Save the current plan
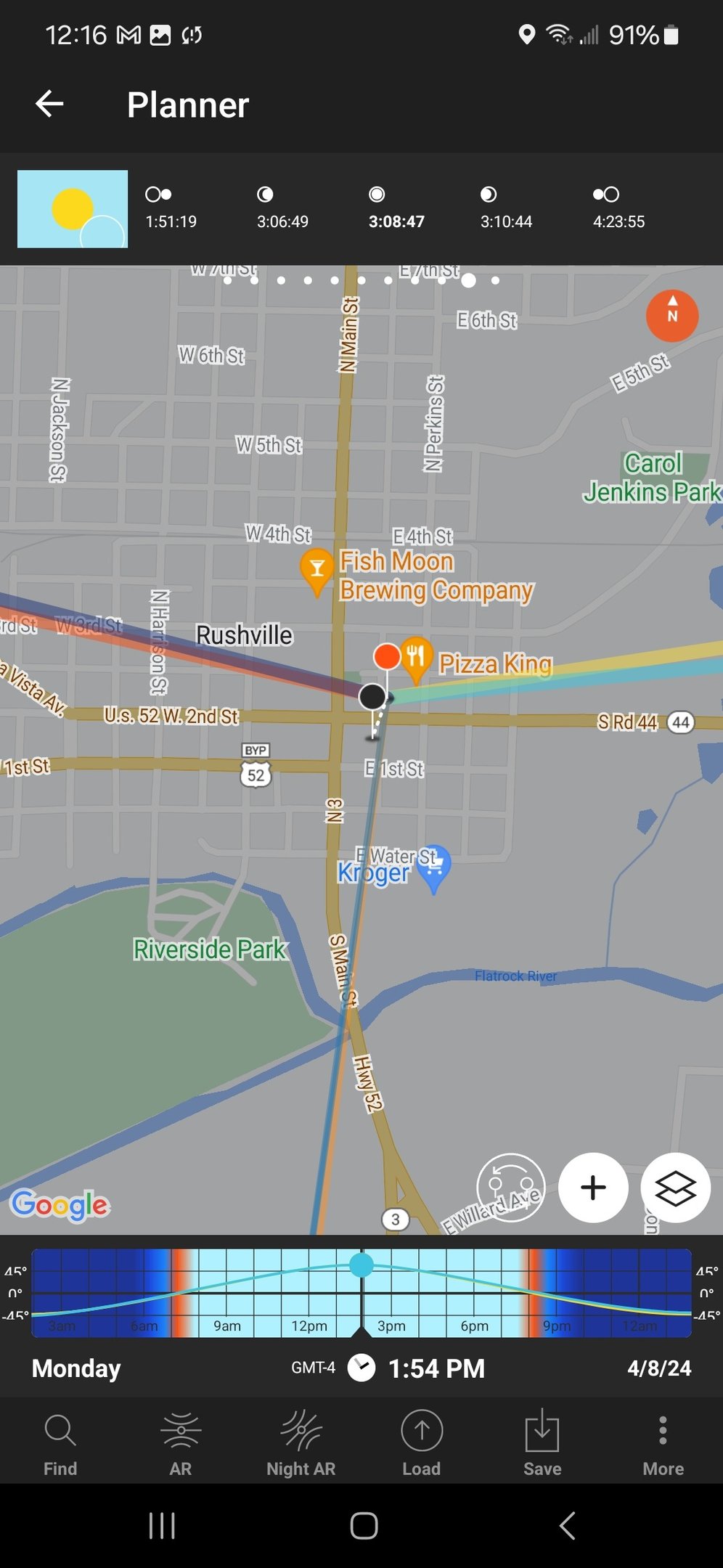The height and width of the screenshot is (1568, 723). pos(542,1445)
